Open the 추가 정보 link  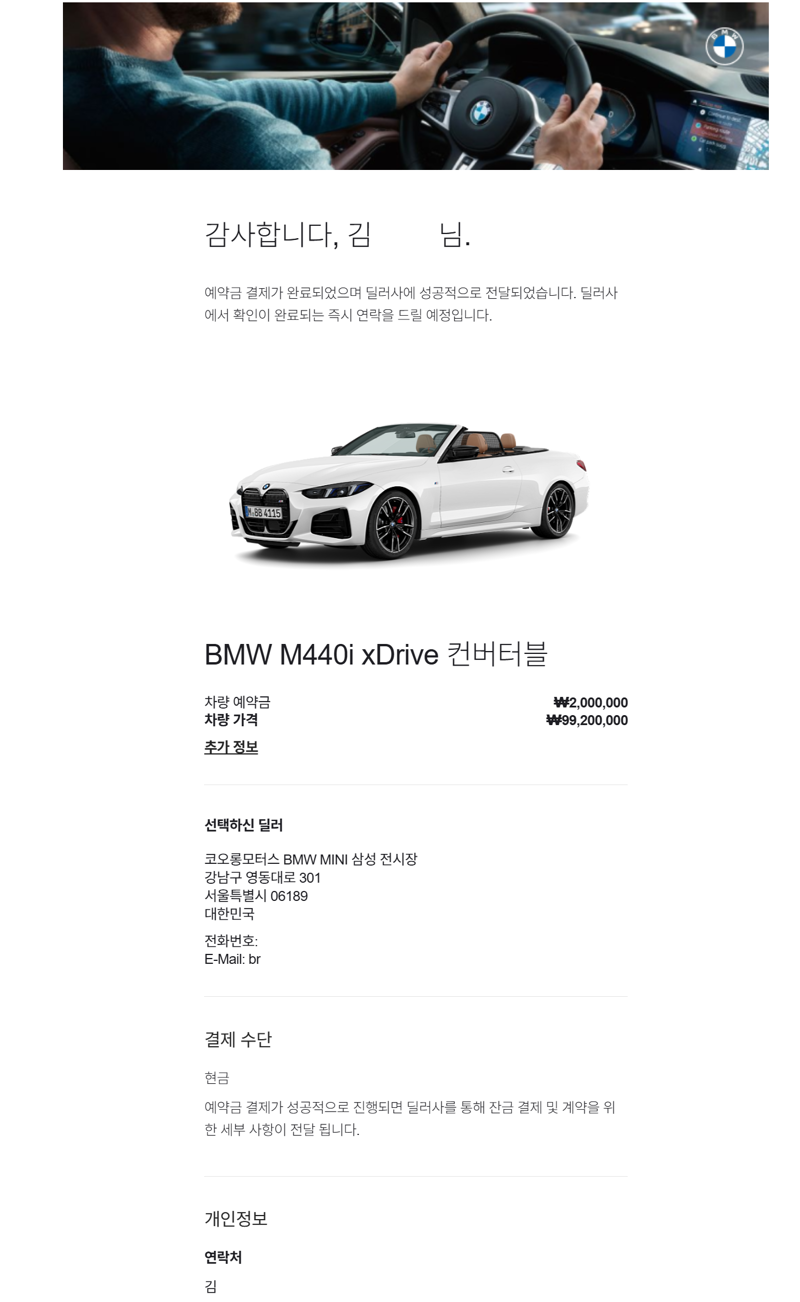click(x=231, y=747)
